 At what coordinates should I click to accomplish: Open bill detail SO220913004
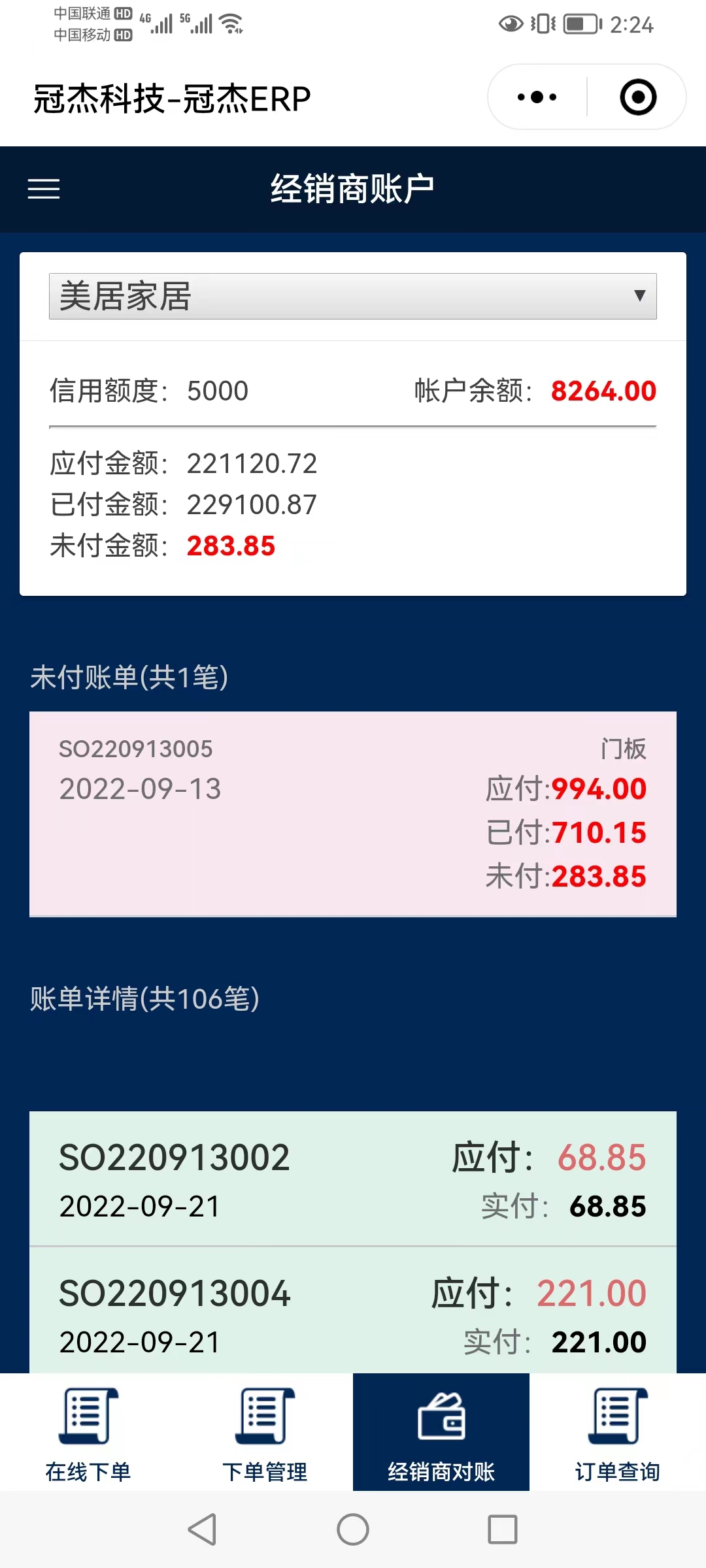pos(353,1311)
